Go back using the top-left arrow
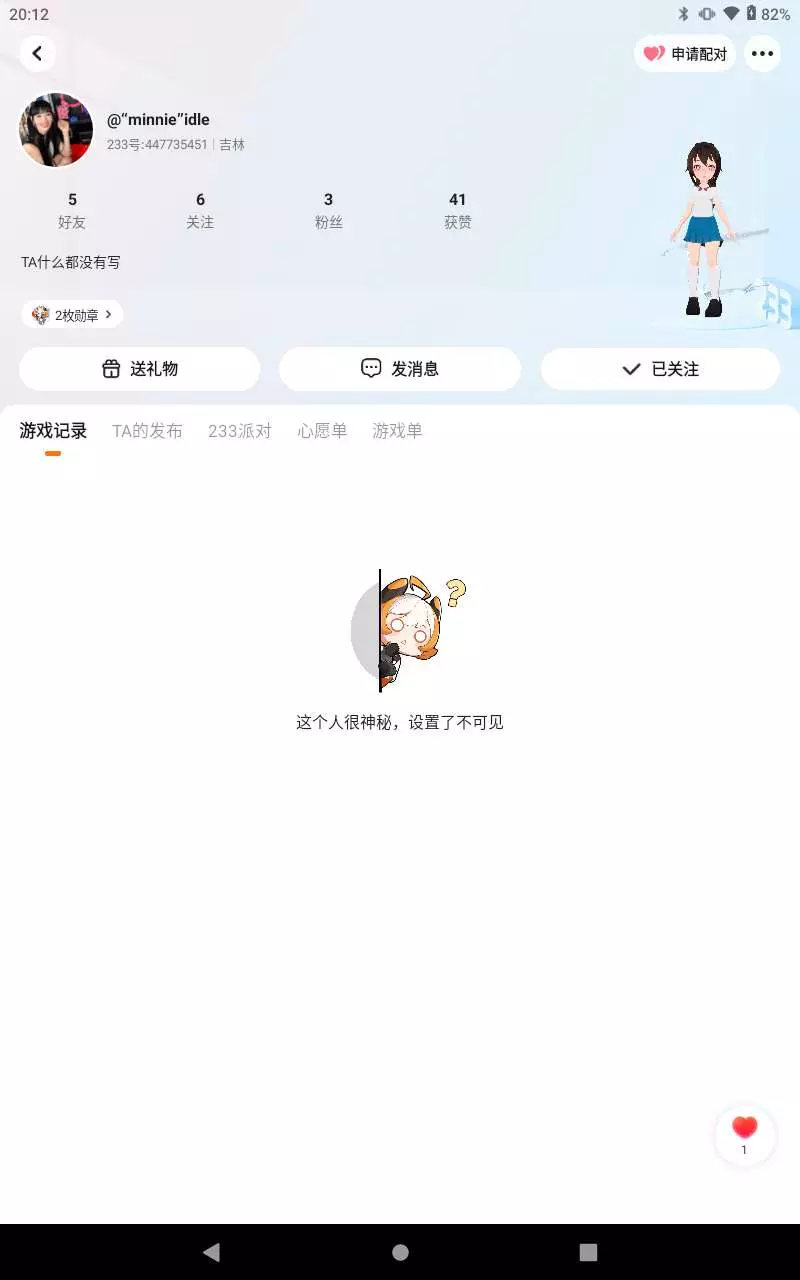 click(37, 53)
